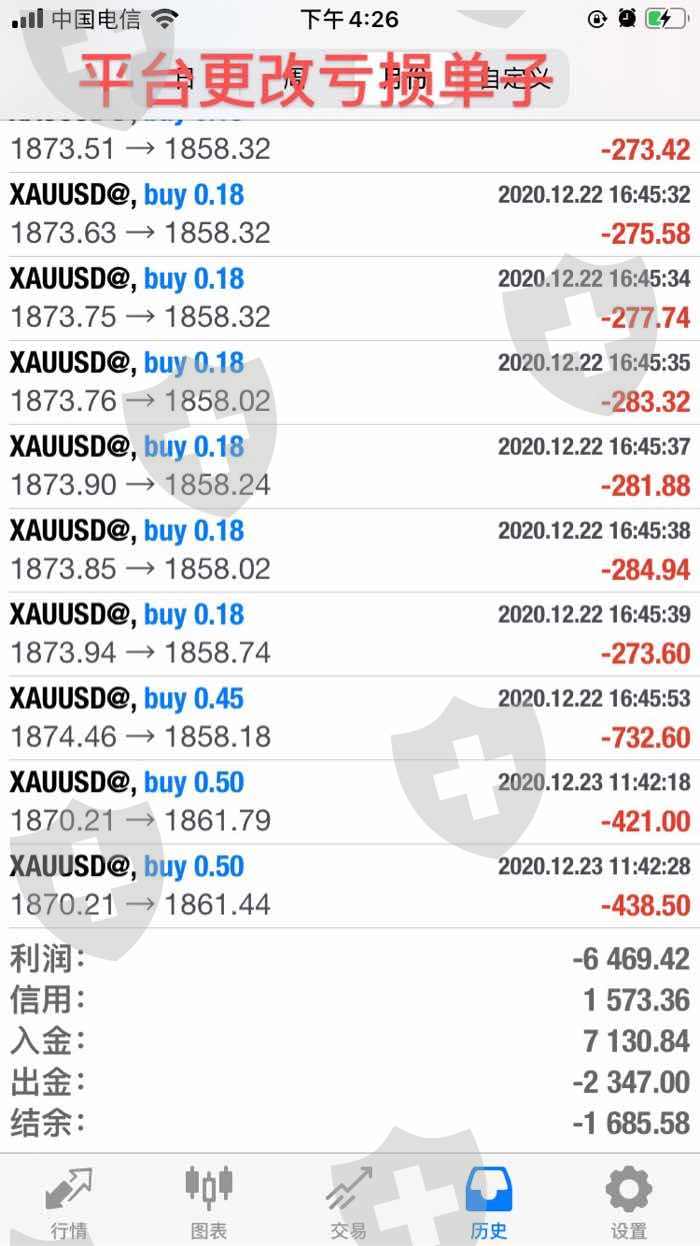
Task: Tap the trade with loss -281.88
Action: (350, 466)
